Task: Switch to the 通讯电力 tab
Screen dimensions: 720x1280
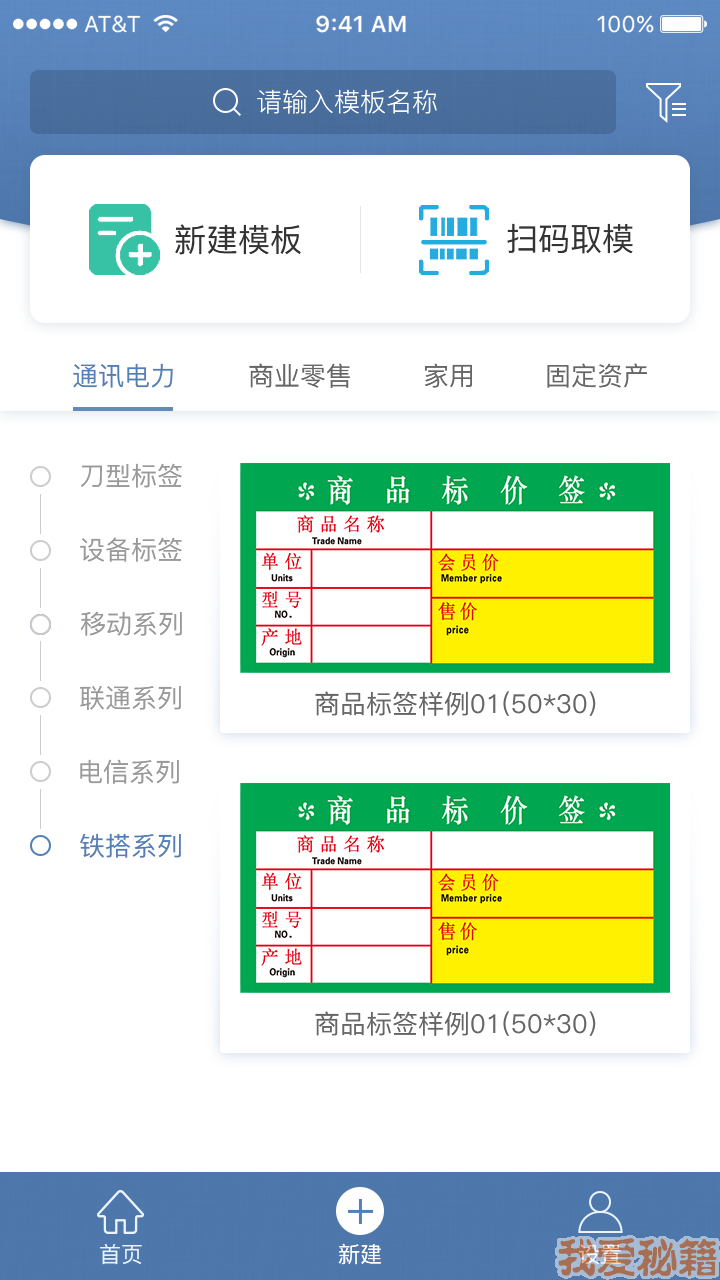Action: pos(123,377)
